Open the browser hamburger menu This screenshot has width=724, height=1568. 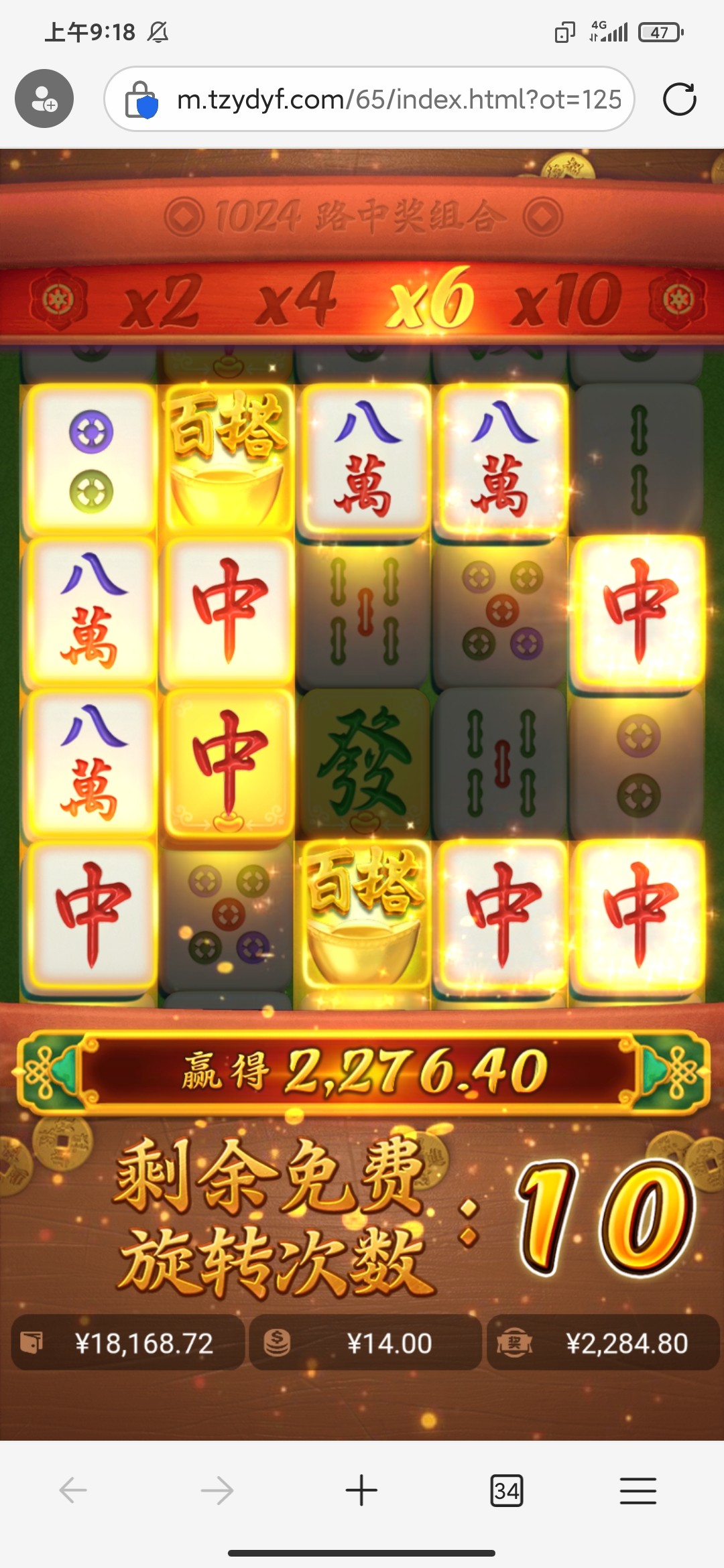pyautogui.click(x=638, y=1490)
